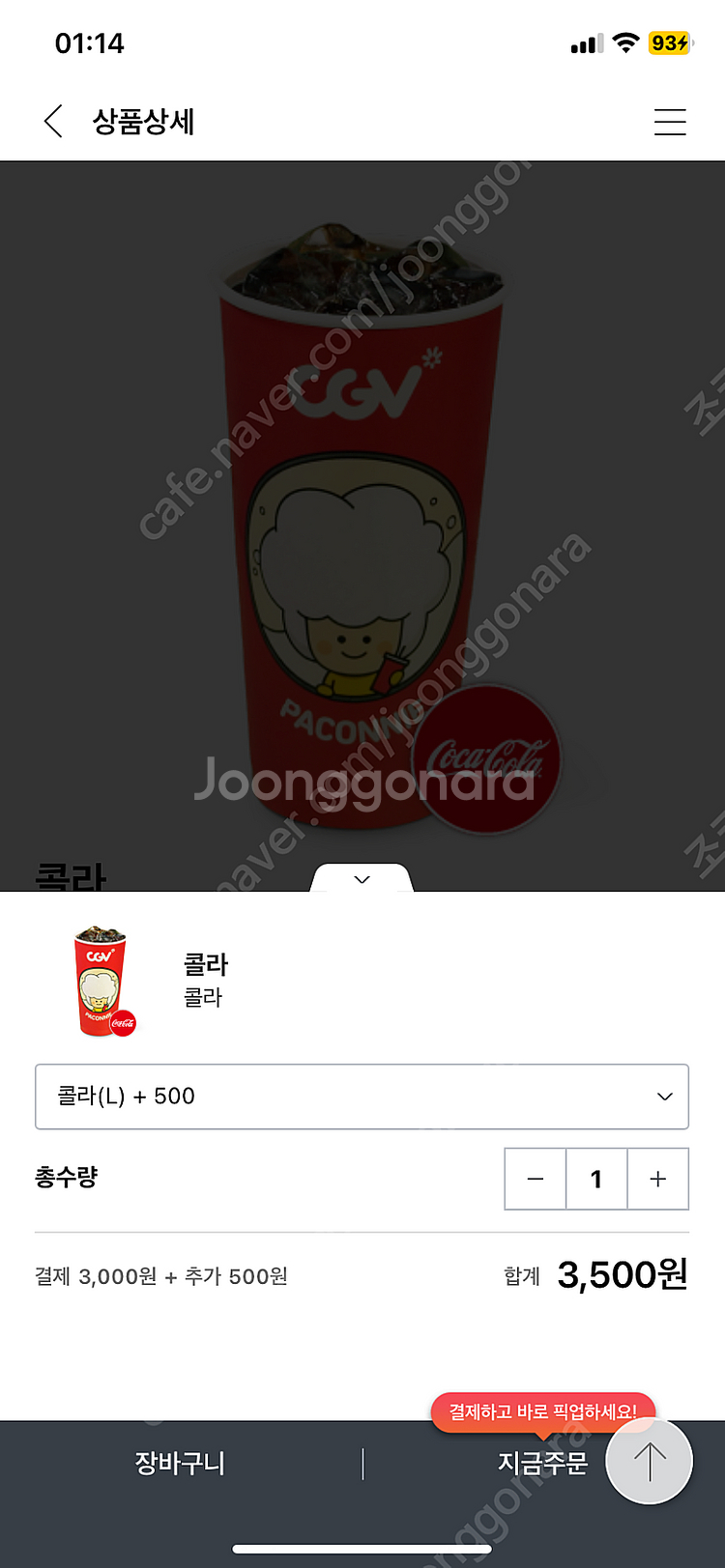The height and width of the screenshot is (1568, 725).
Task: Decrease quantity with the minus button
Action: coord(536,1179)
